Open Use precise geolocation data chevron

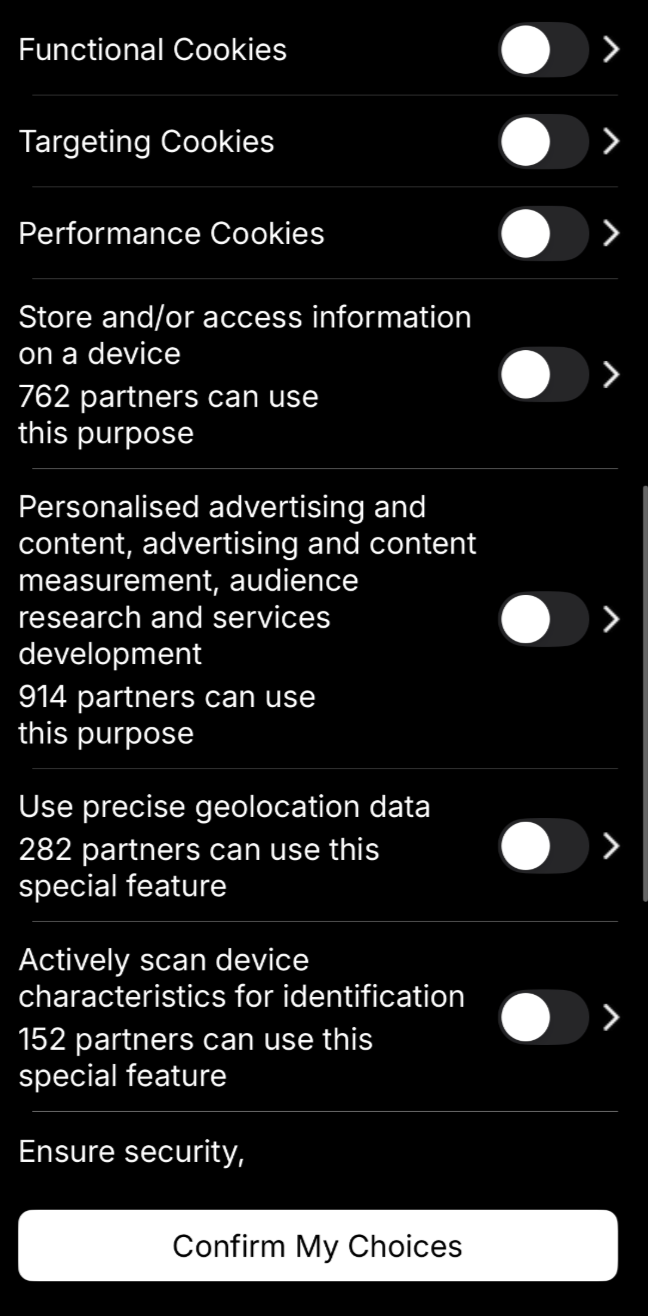[x=611, y=846]
